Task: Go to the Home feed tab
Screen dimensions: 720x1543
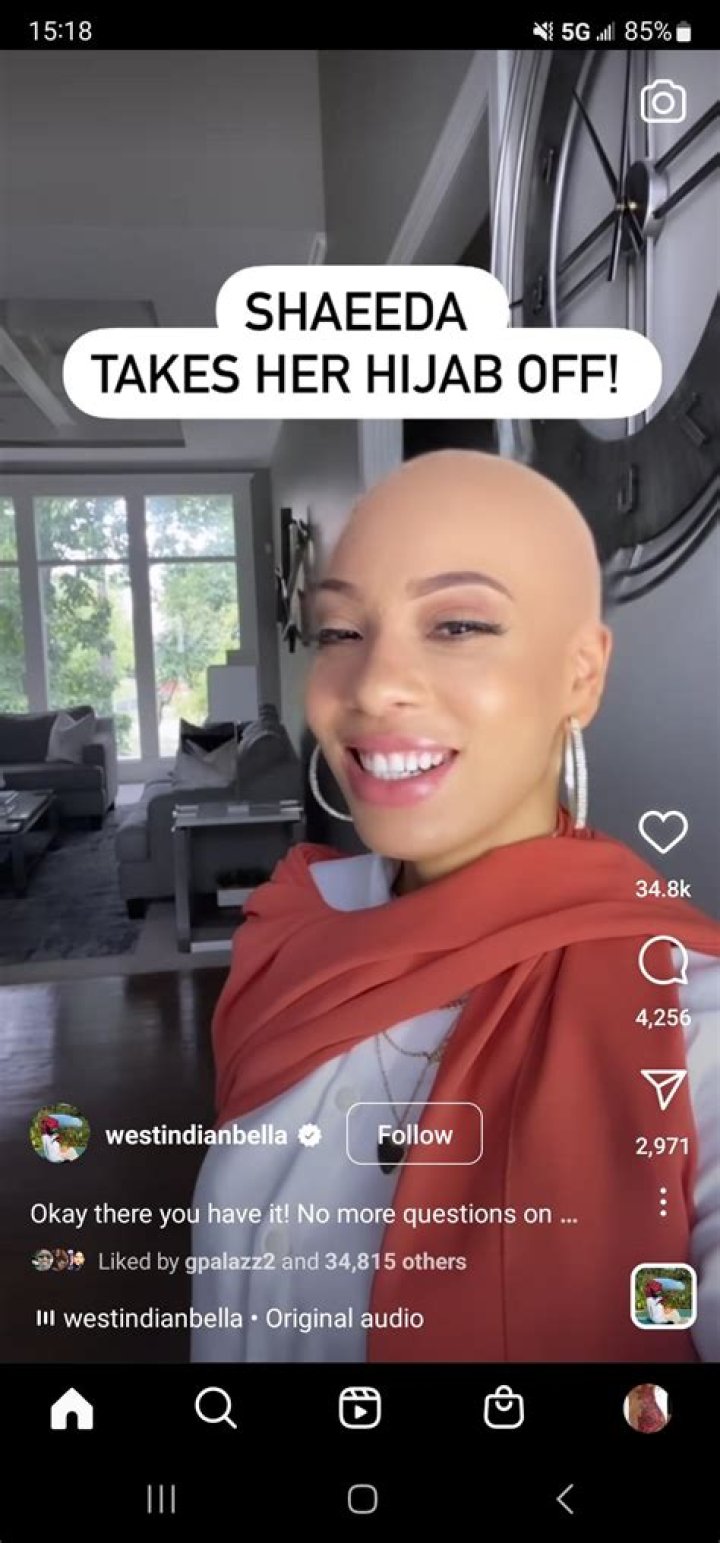Action: point(72,1408)
